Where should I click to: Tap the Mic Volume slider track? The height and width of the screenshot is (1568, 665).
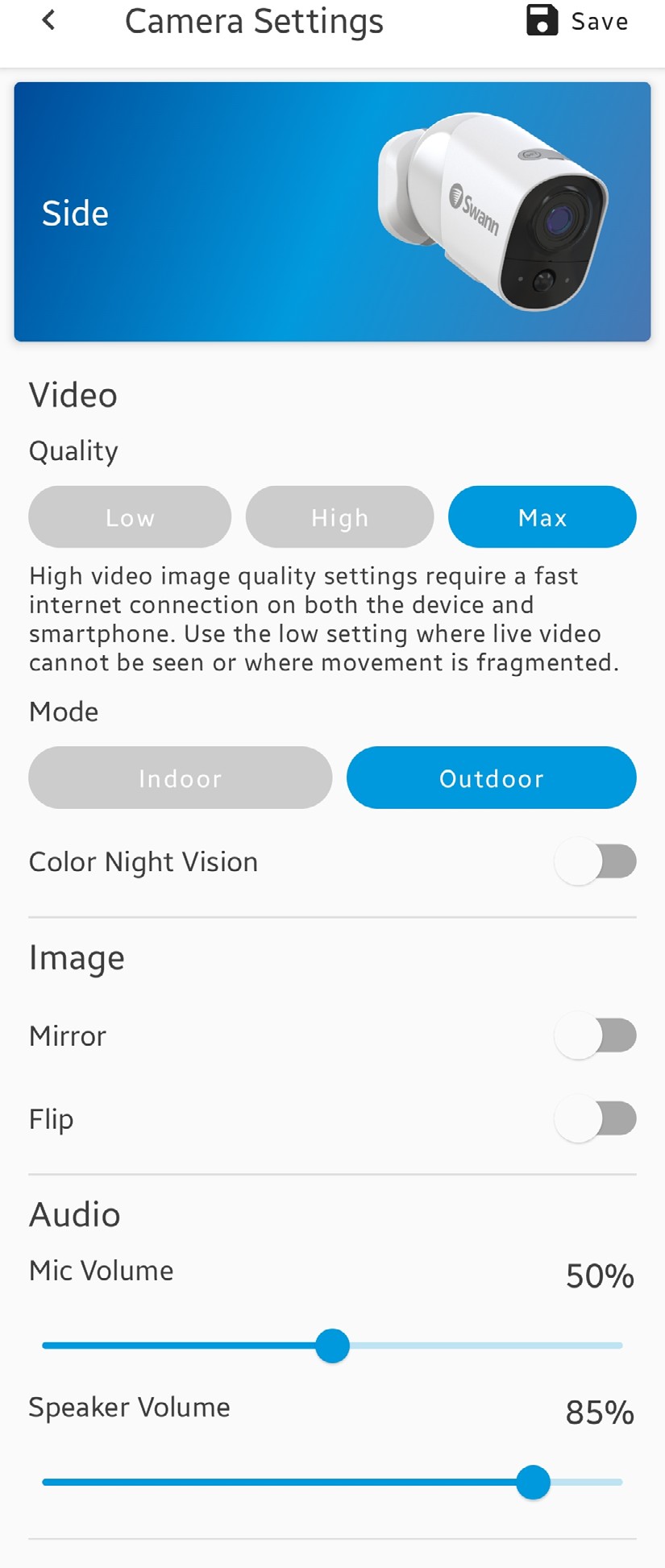point(484,1346)
